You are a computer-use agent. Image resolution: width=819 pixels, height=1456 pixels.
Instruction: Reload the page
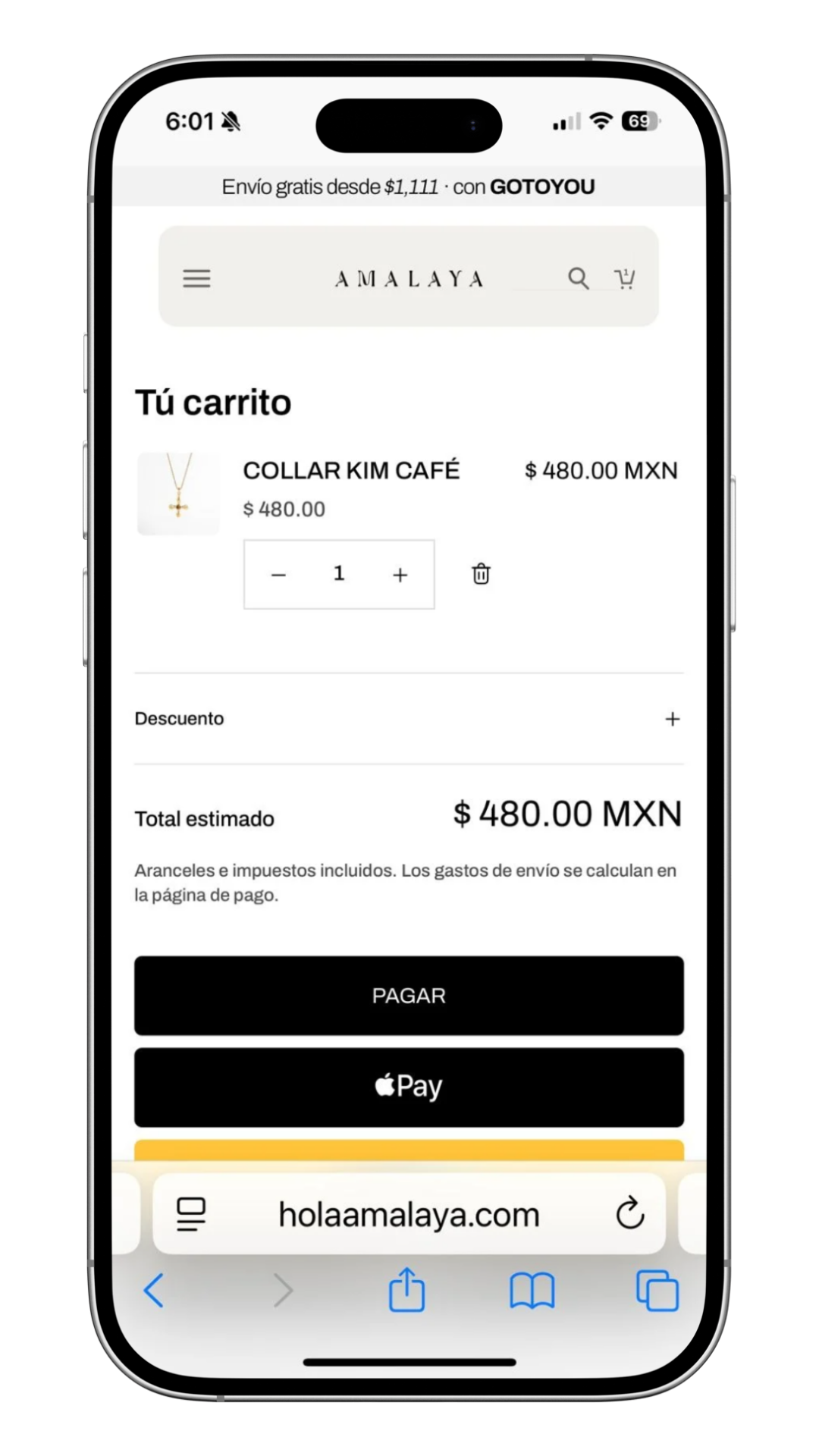point(629,1213)
